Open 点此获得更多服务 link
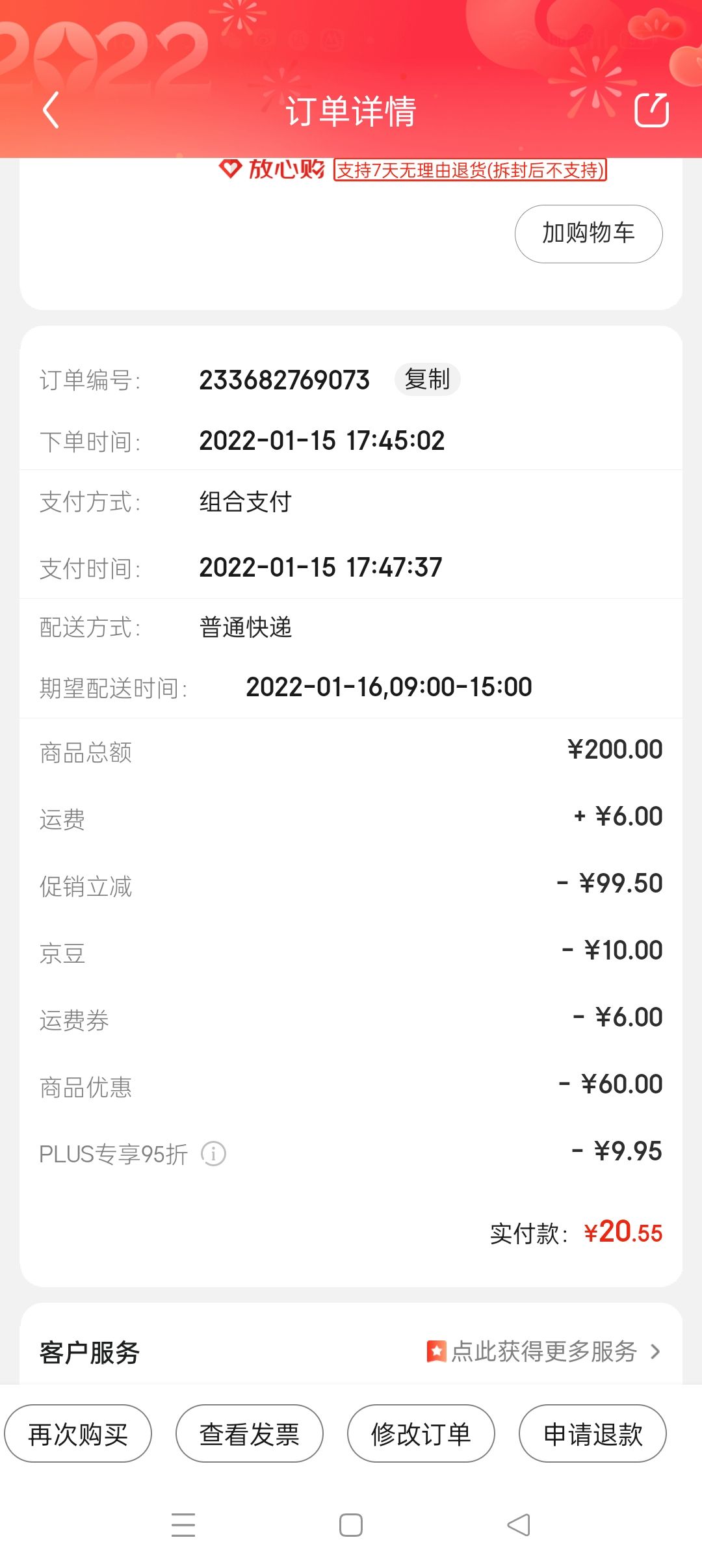 point(543,1352)
